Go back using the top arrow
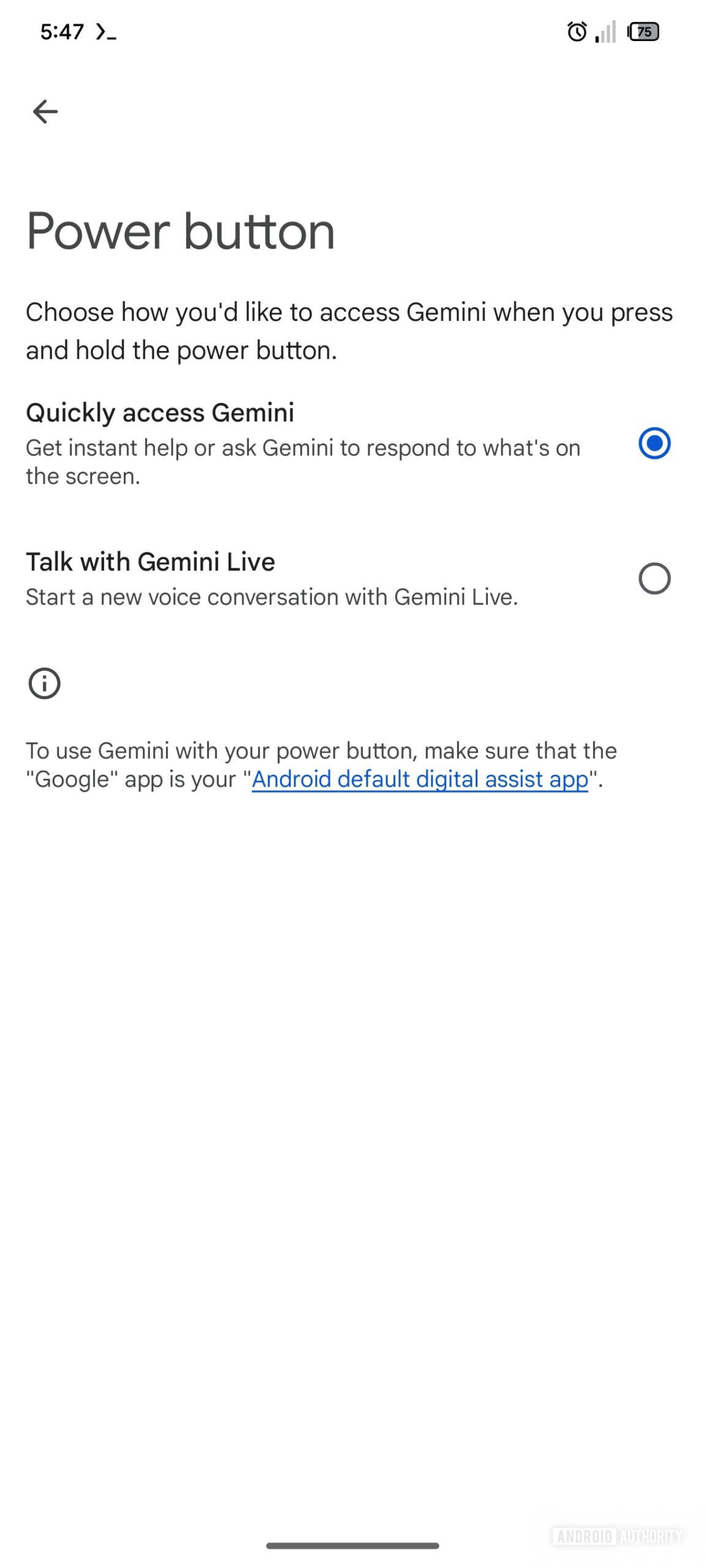Image resolution: width=706 pixels, height=1568 pixels. coord(45,111)
